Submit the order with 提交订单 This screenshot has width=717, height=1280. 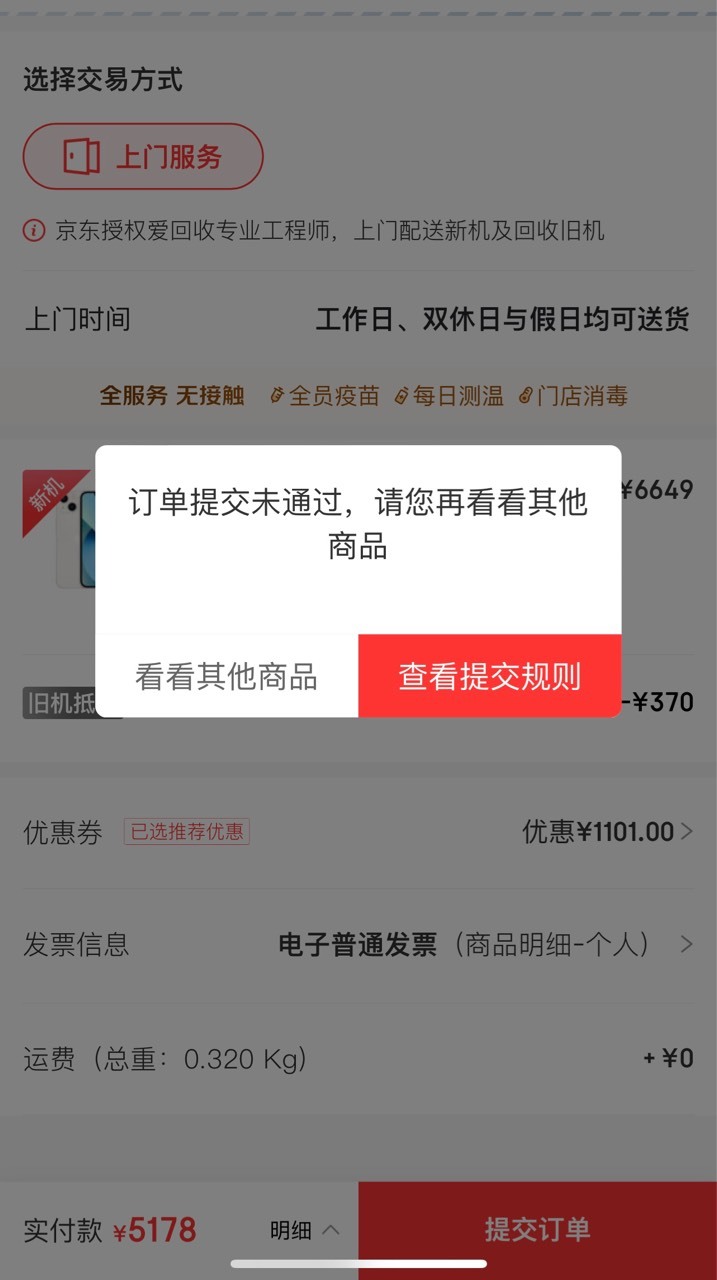pos(538,1230)
